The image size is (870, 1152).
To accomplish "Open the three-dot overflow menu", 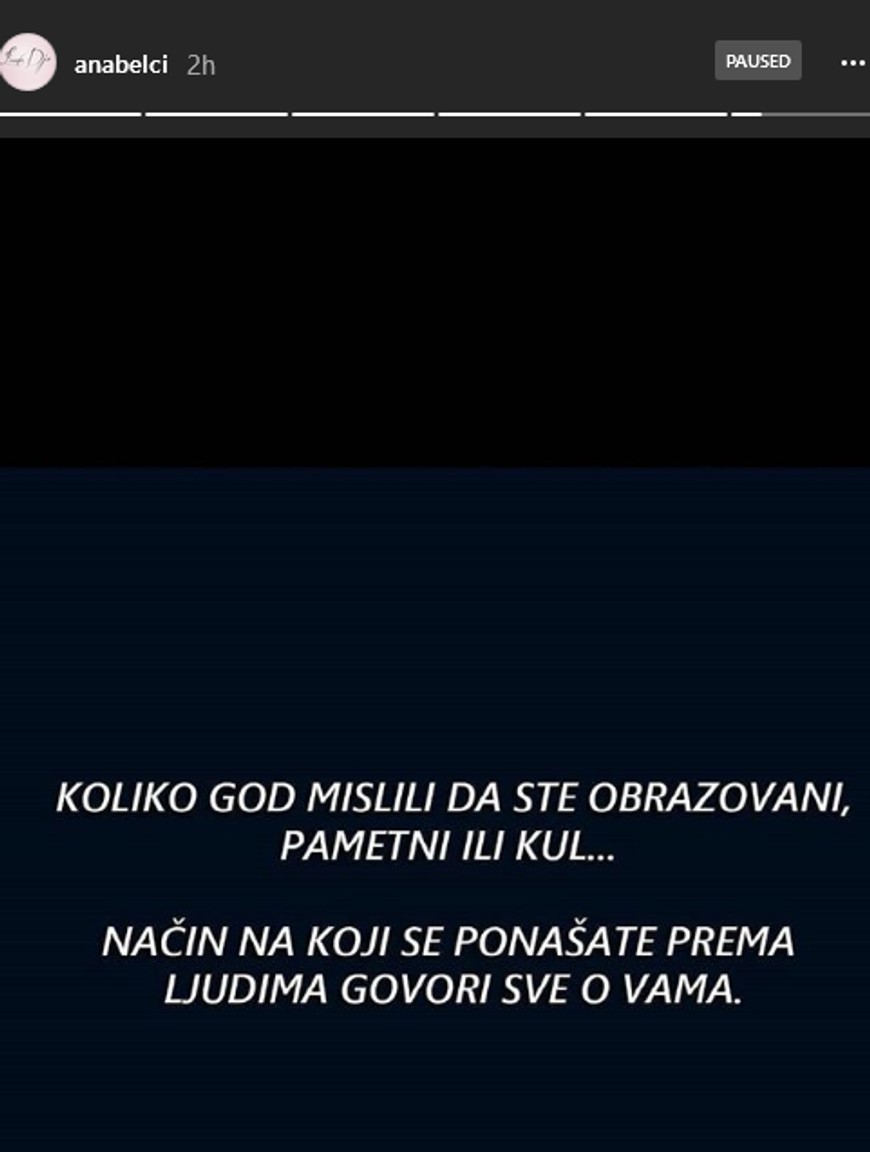I will [852, 63].
